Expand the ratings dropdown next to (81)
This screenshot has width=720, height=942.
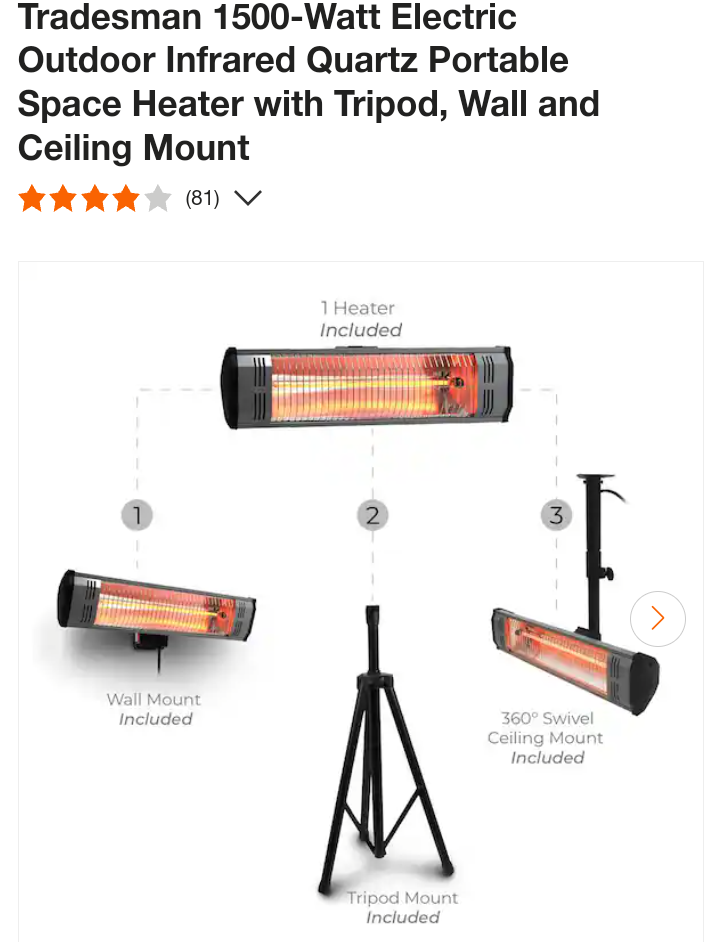click(247, 198)
